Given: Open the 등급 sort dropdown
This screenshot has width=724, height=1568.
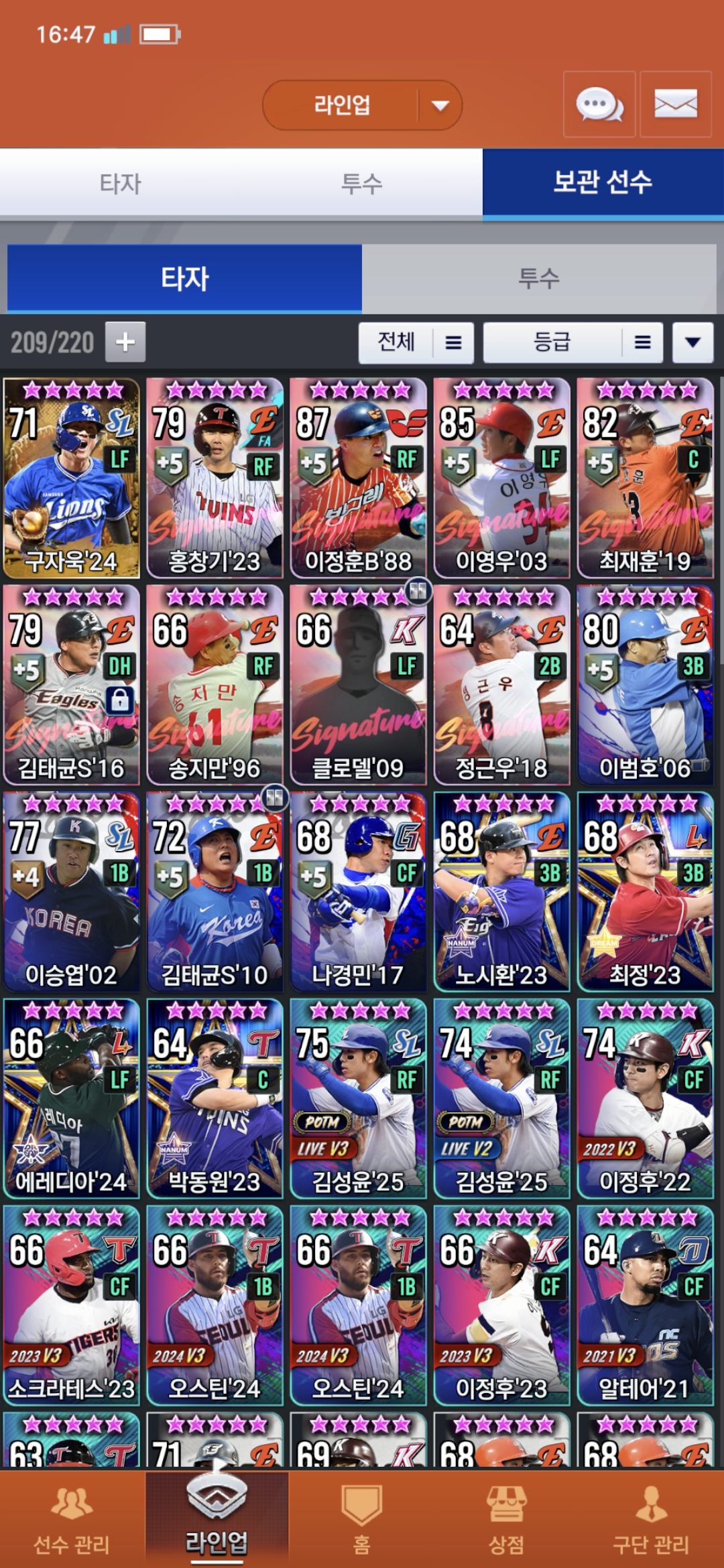Looking at the screenshot, I should click(573, 342).
